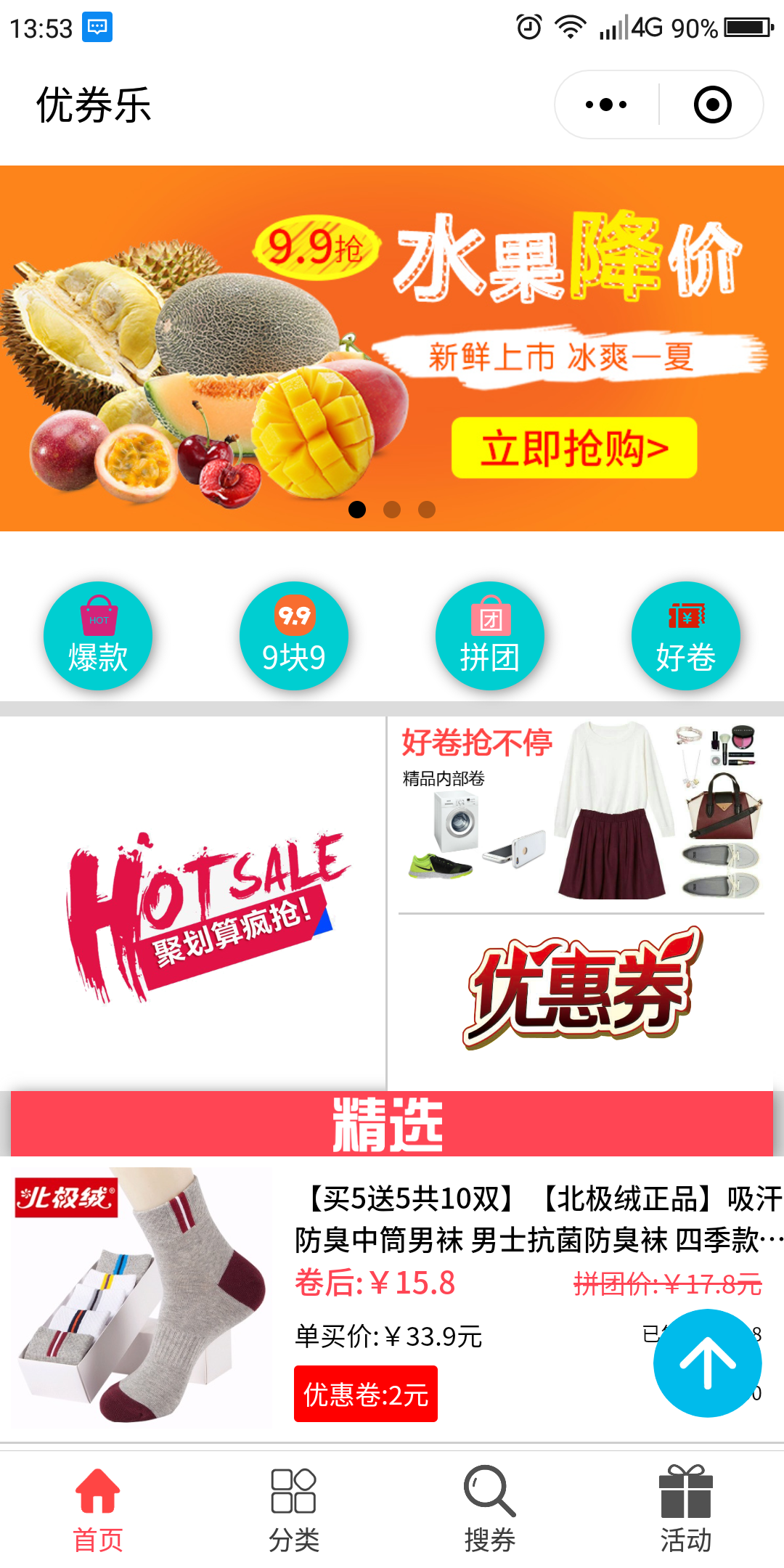Open the fruit discount banner

click(392, 348)
